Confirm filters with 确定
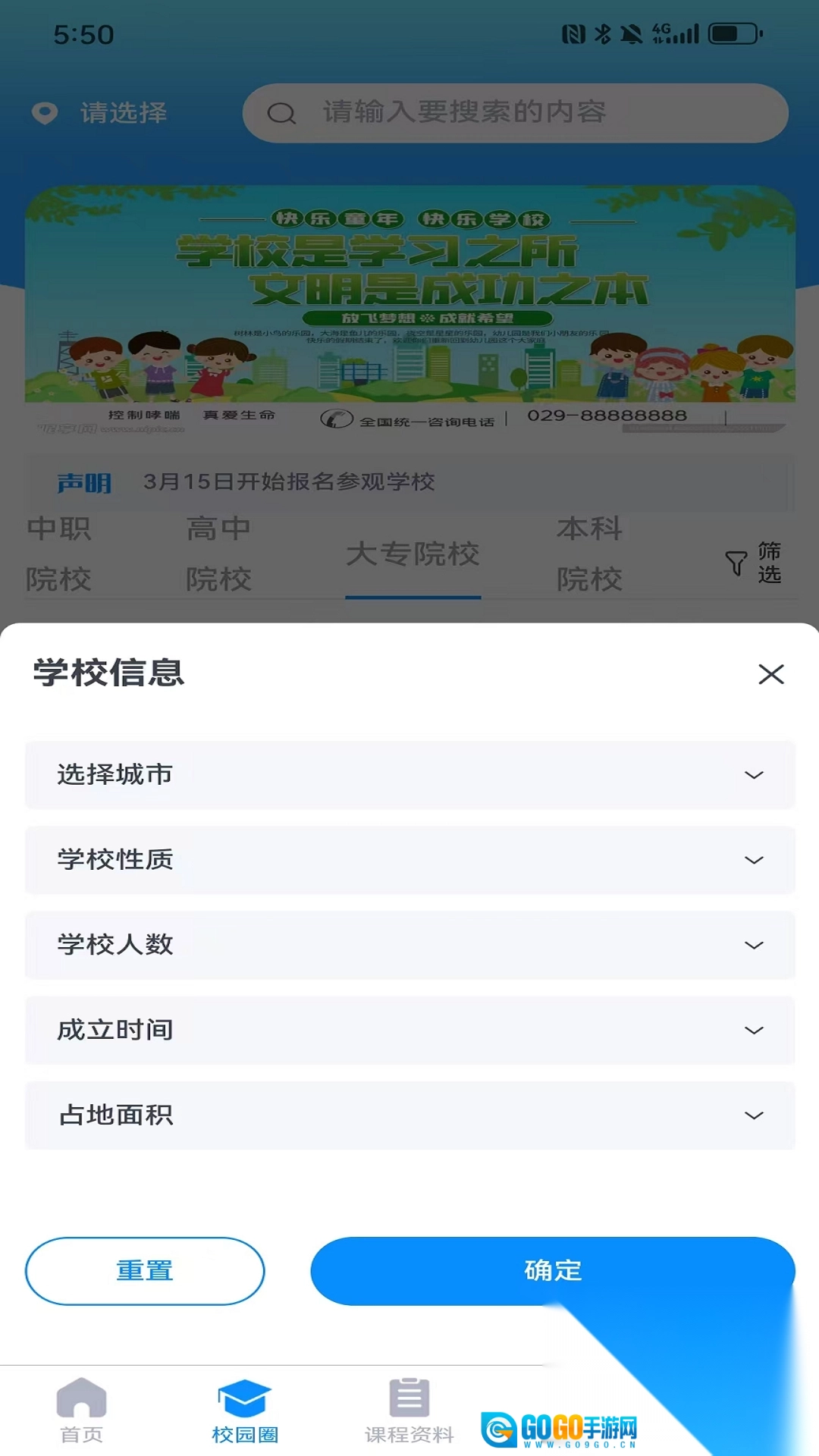 [552, 1271]
